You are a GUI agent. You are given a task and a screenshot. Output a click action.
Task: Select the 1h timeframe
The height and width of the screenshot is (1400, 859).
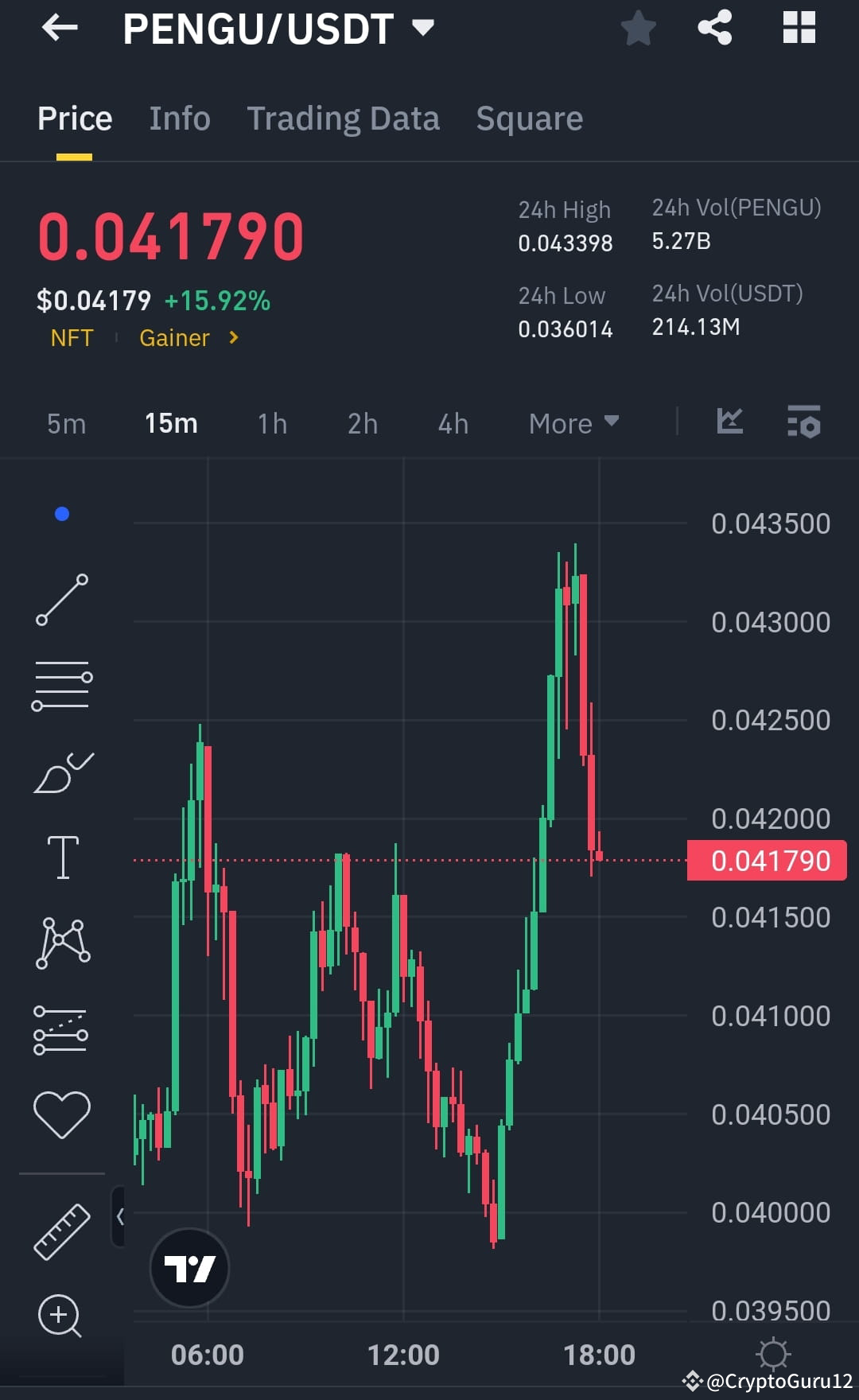point(270,423)
